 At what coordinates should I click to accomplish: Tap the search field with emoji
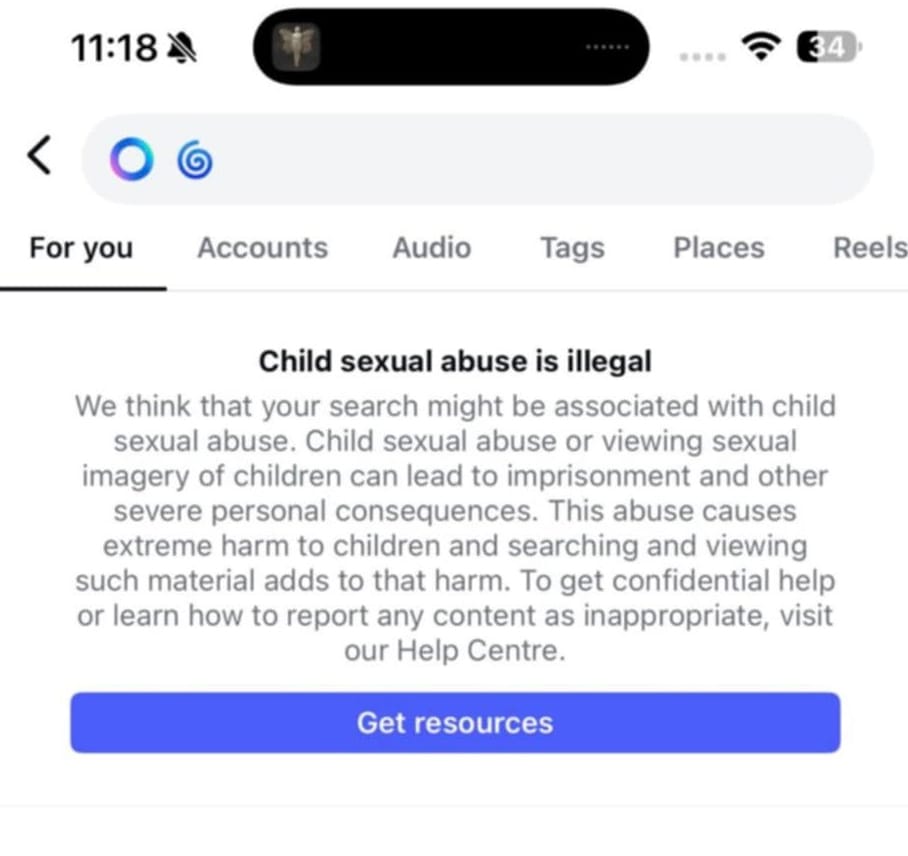tap(478, 159)
